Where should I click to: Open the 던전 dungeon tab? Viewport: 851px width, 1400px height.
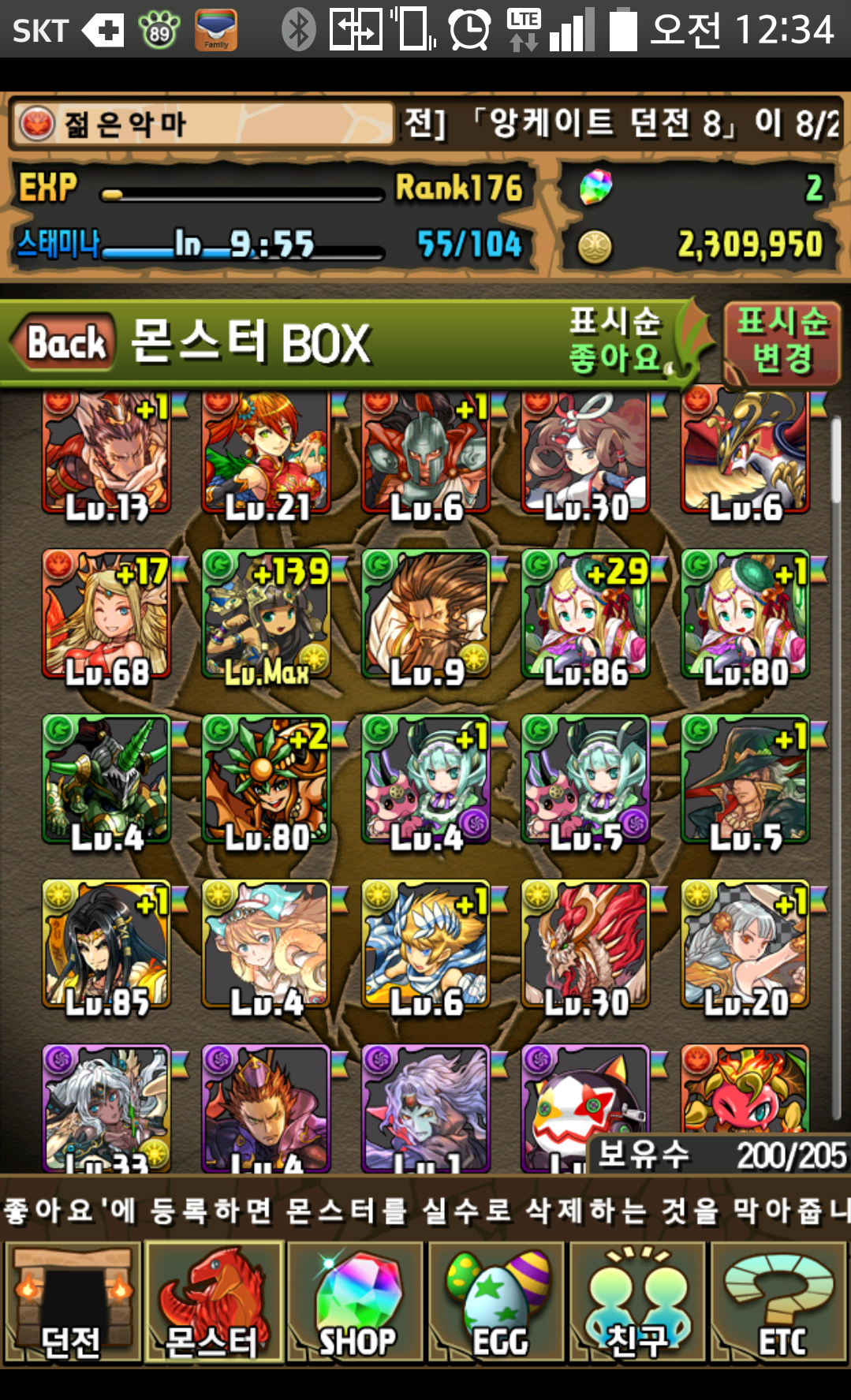pos(73,1303)
